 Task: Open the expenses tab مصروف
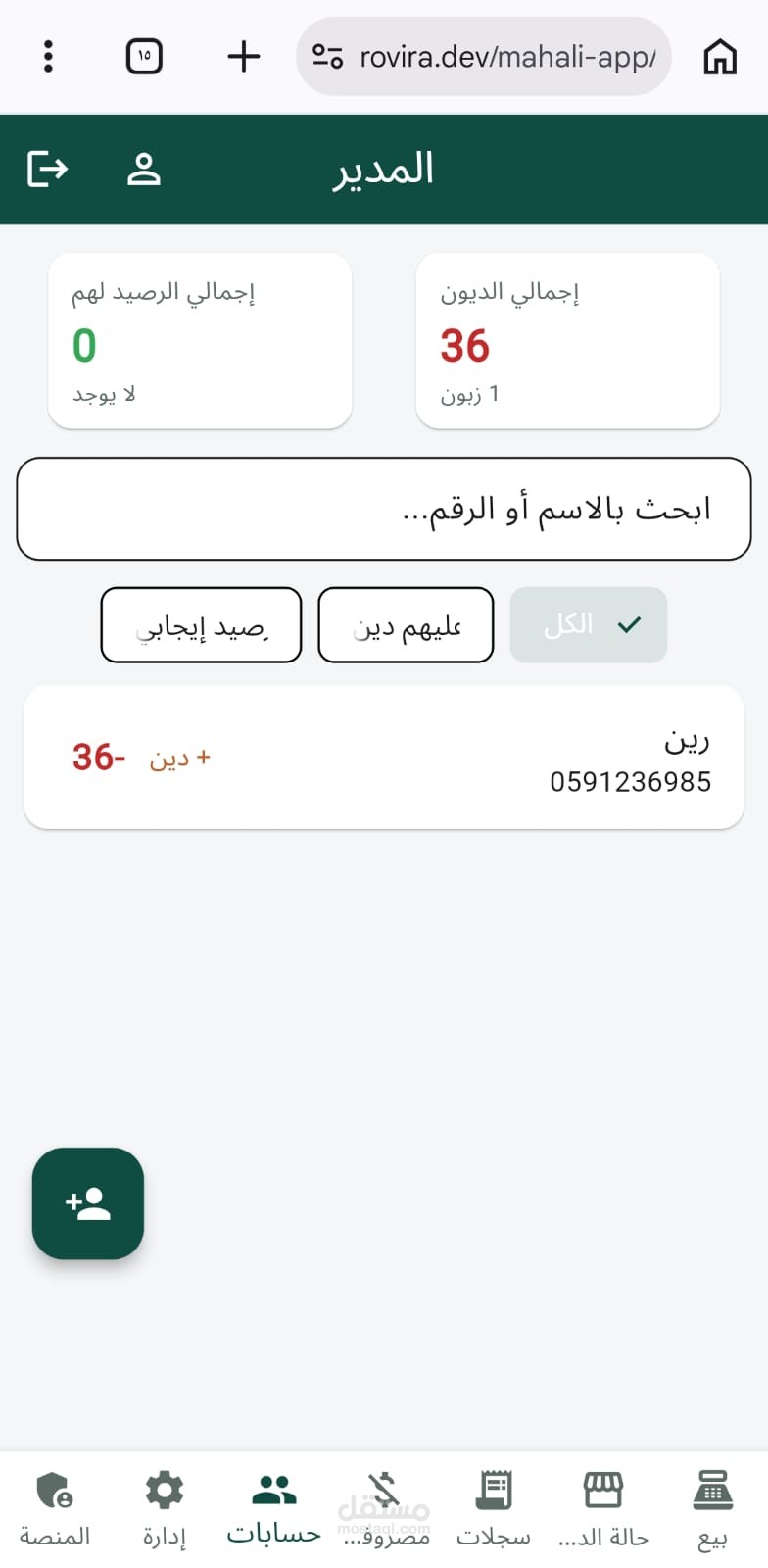[385, 1509]
